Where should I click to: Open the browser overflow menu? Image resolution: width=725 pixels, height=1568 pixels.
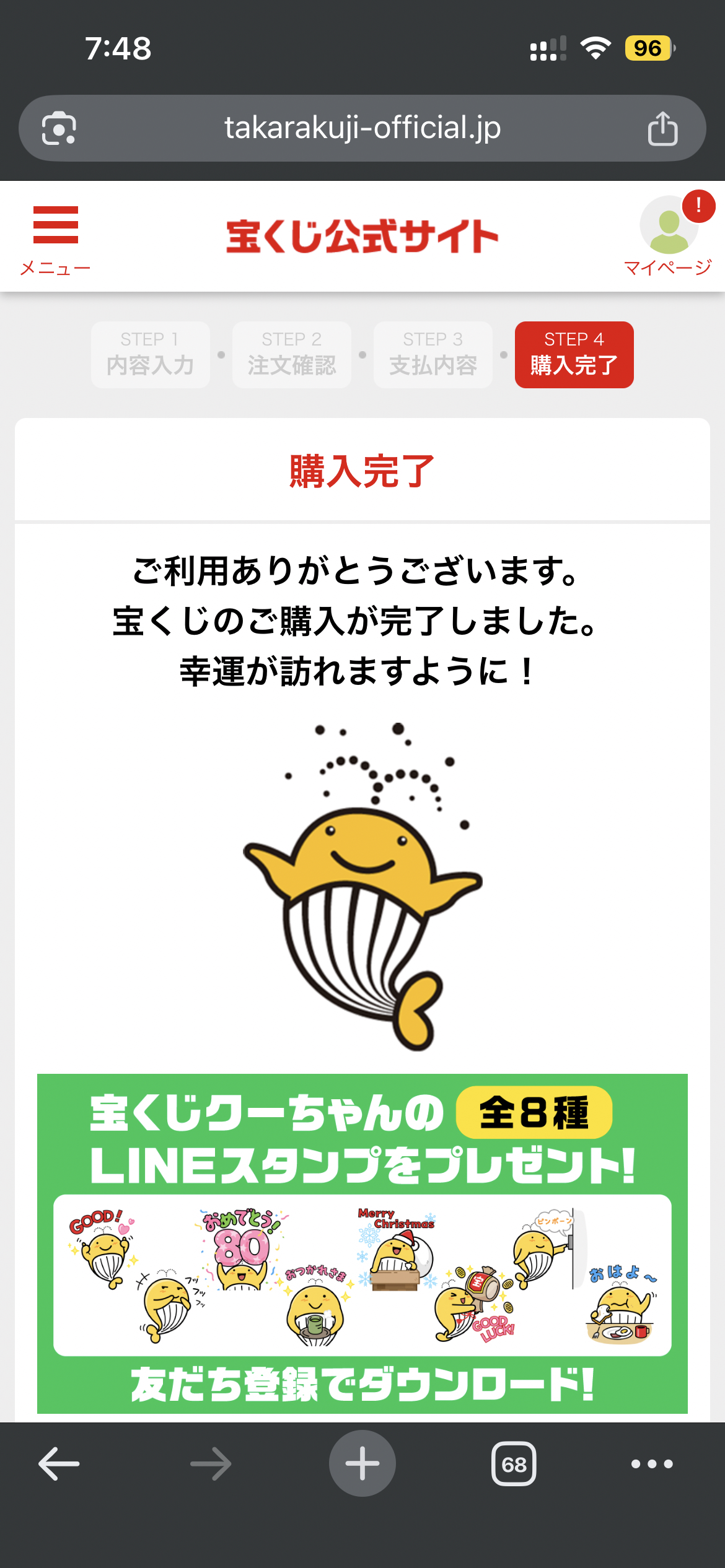pos(652,1464)
